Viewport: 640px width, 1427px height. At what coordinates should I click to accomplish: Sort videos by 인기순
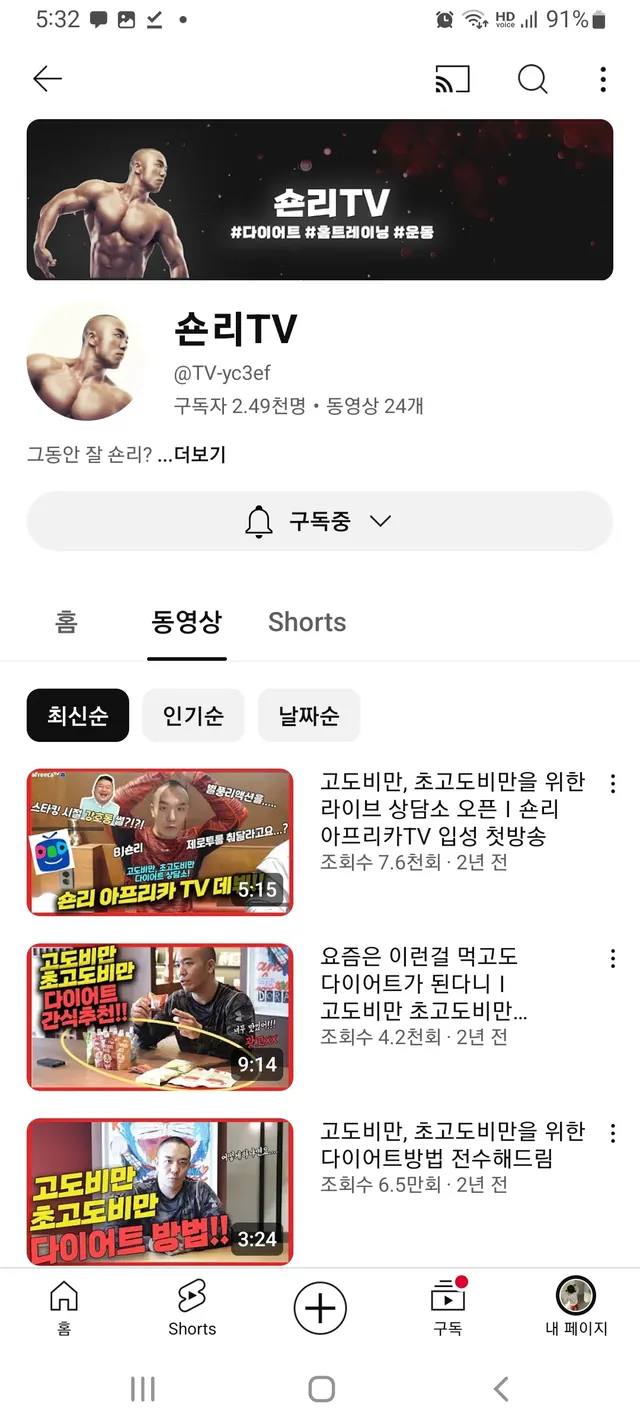click(193, 715)
